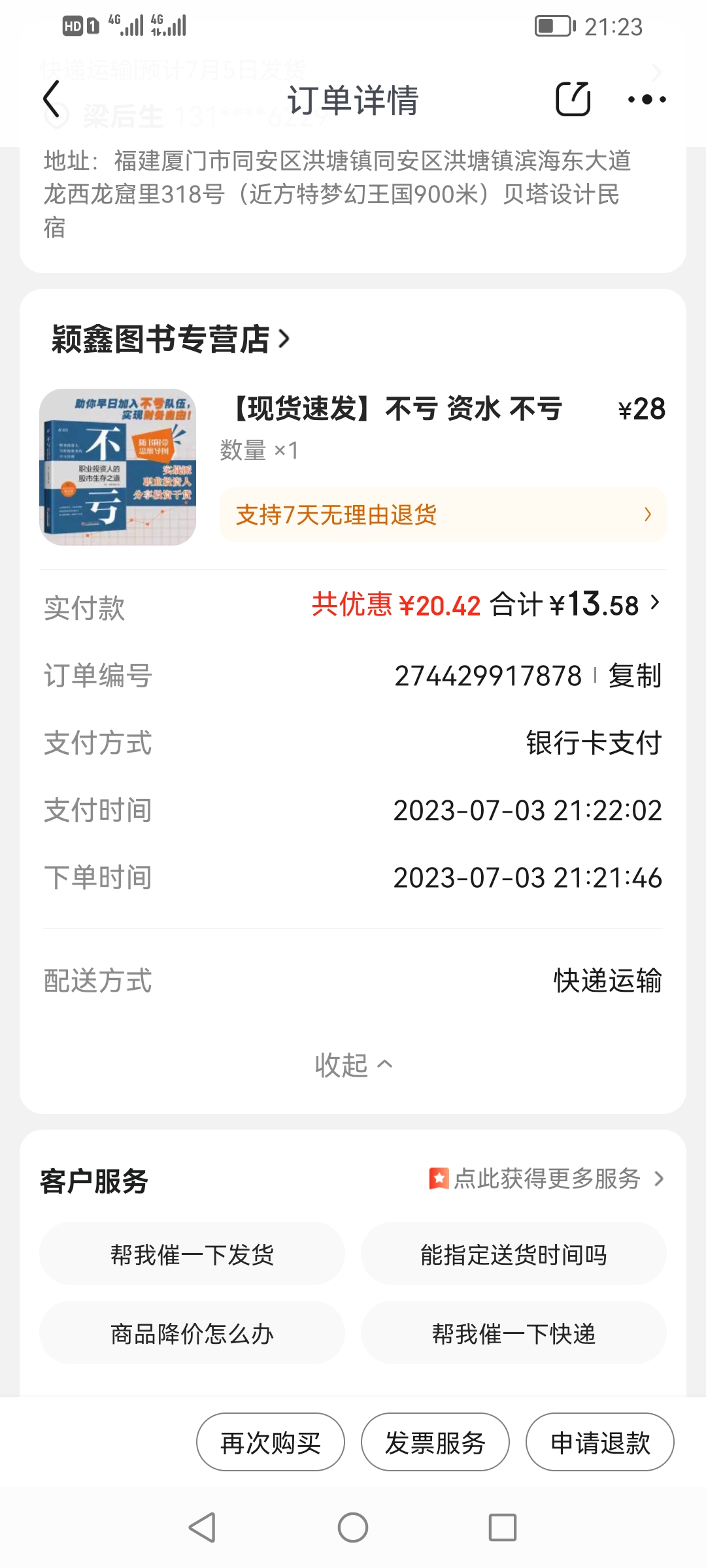Copy the order number via 复制
The image size is (706, 1568).
(635, 676)
